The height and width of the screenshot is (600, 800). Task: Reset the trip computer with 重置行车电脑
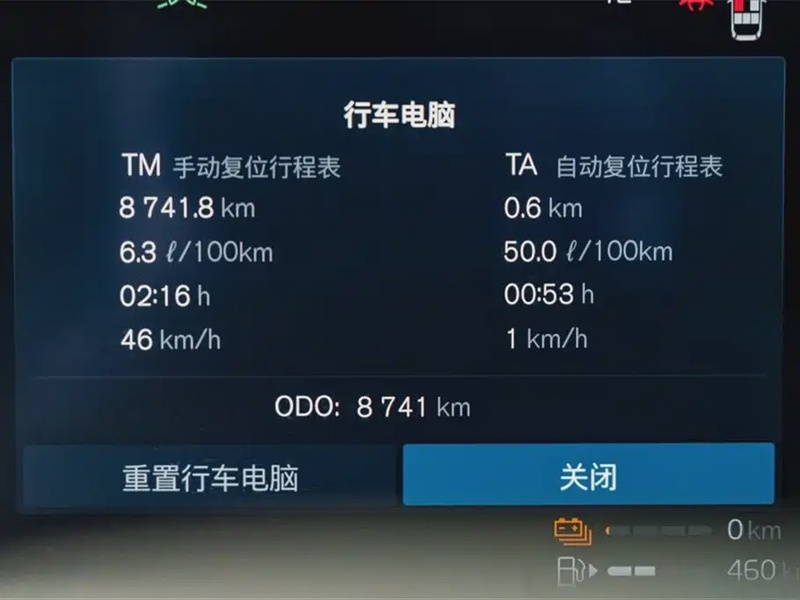click(x=211, y=477)
